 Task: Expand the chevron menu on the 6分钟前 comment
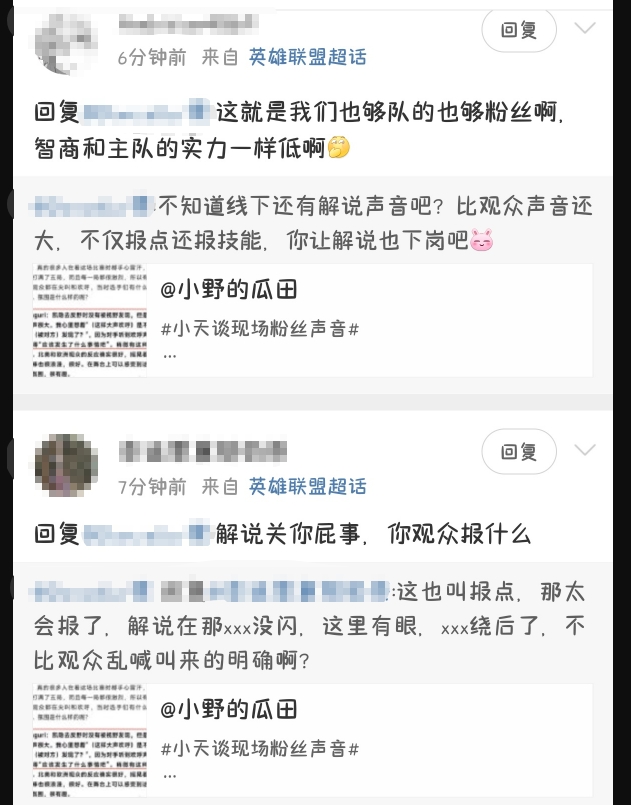[x=584, y=28]
